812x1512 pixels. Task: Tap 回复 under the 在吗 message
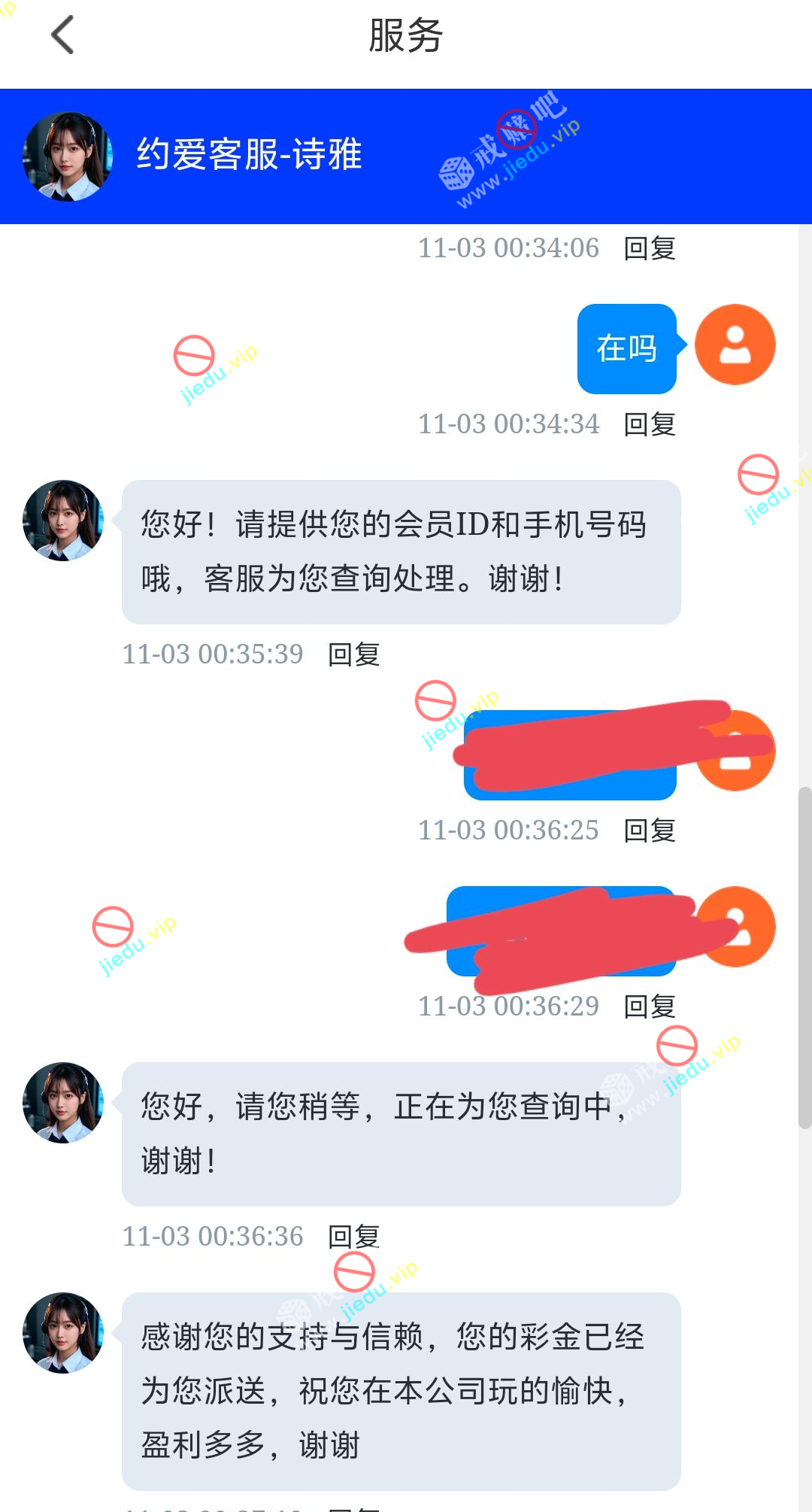[x=650, y=424]
